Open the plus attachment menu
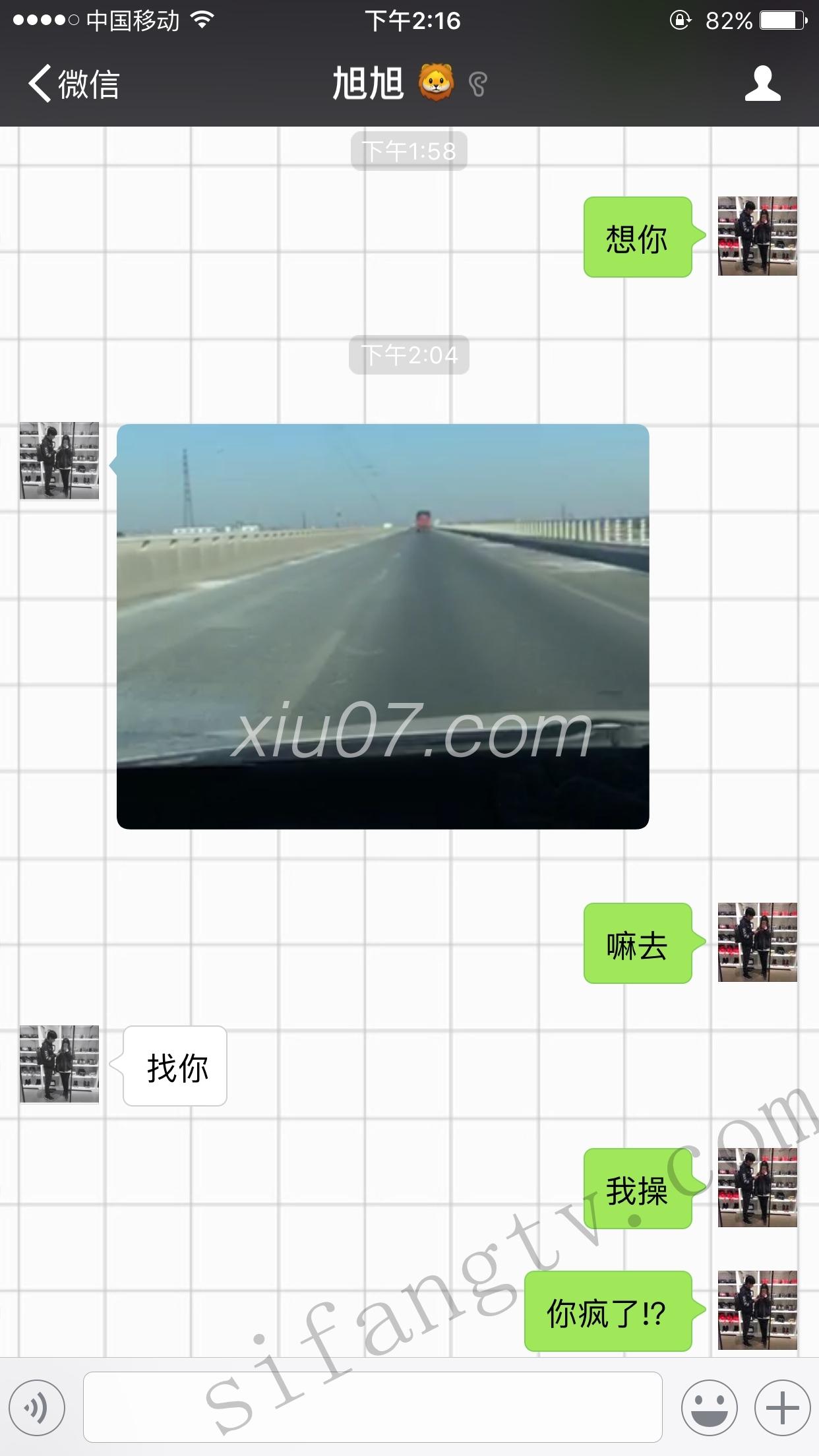This screenshot has height=1456, width=819. point(782,1408)
